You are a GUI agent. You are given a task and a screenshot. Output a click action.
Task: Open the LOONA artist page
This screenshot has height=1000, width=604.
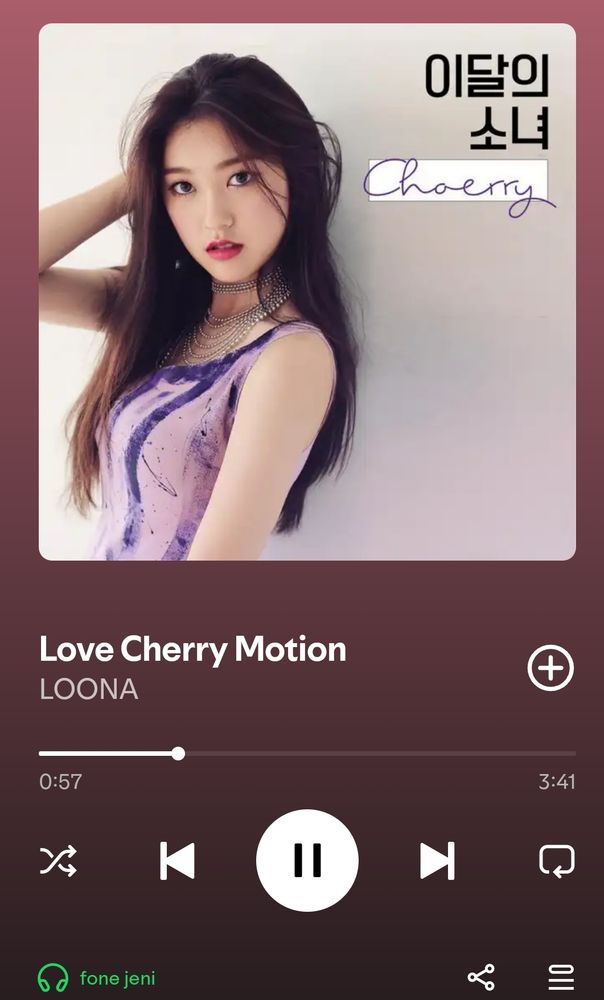tap(88, 690)
